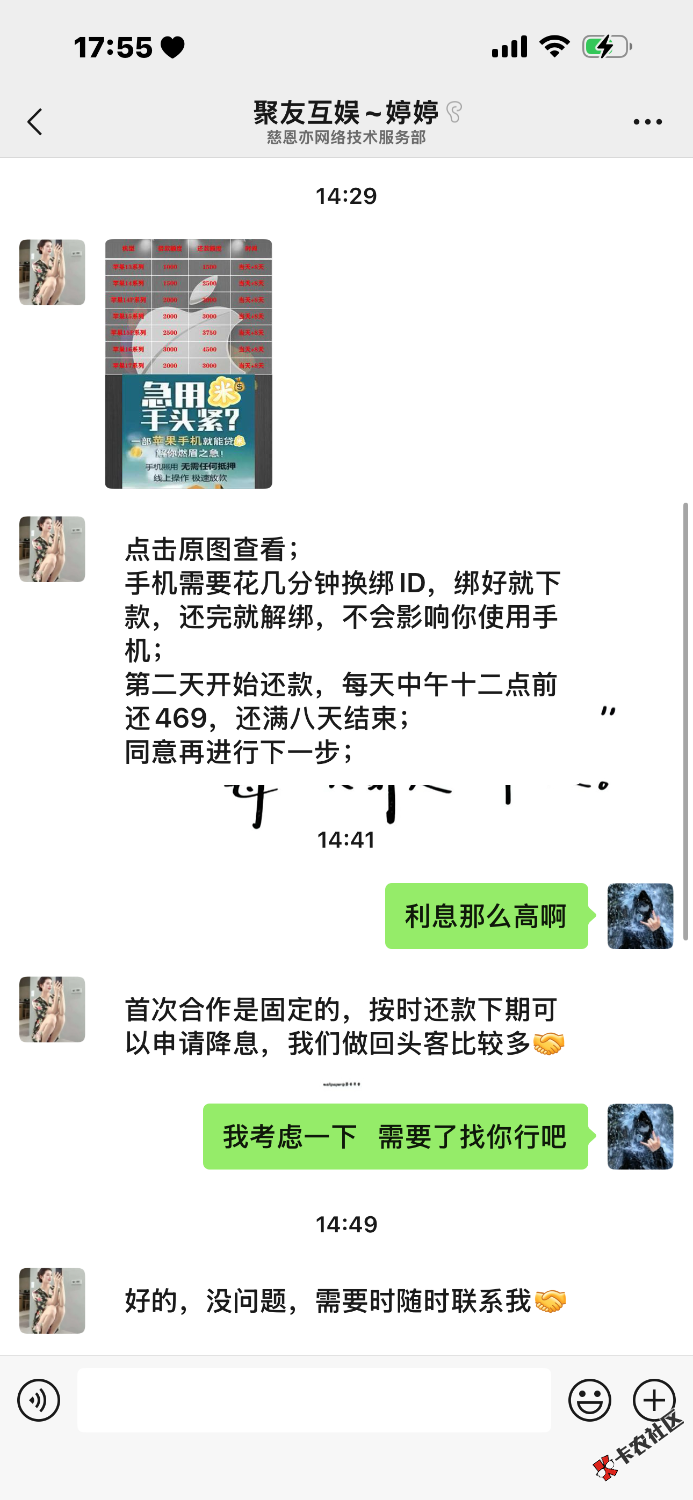Open the chat info overflow menu

click(648, 122)
